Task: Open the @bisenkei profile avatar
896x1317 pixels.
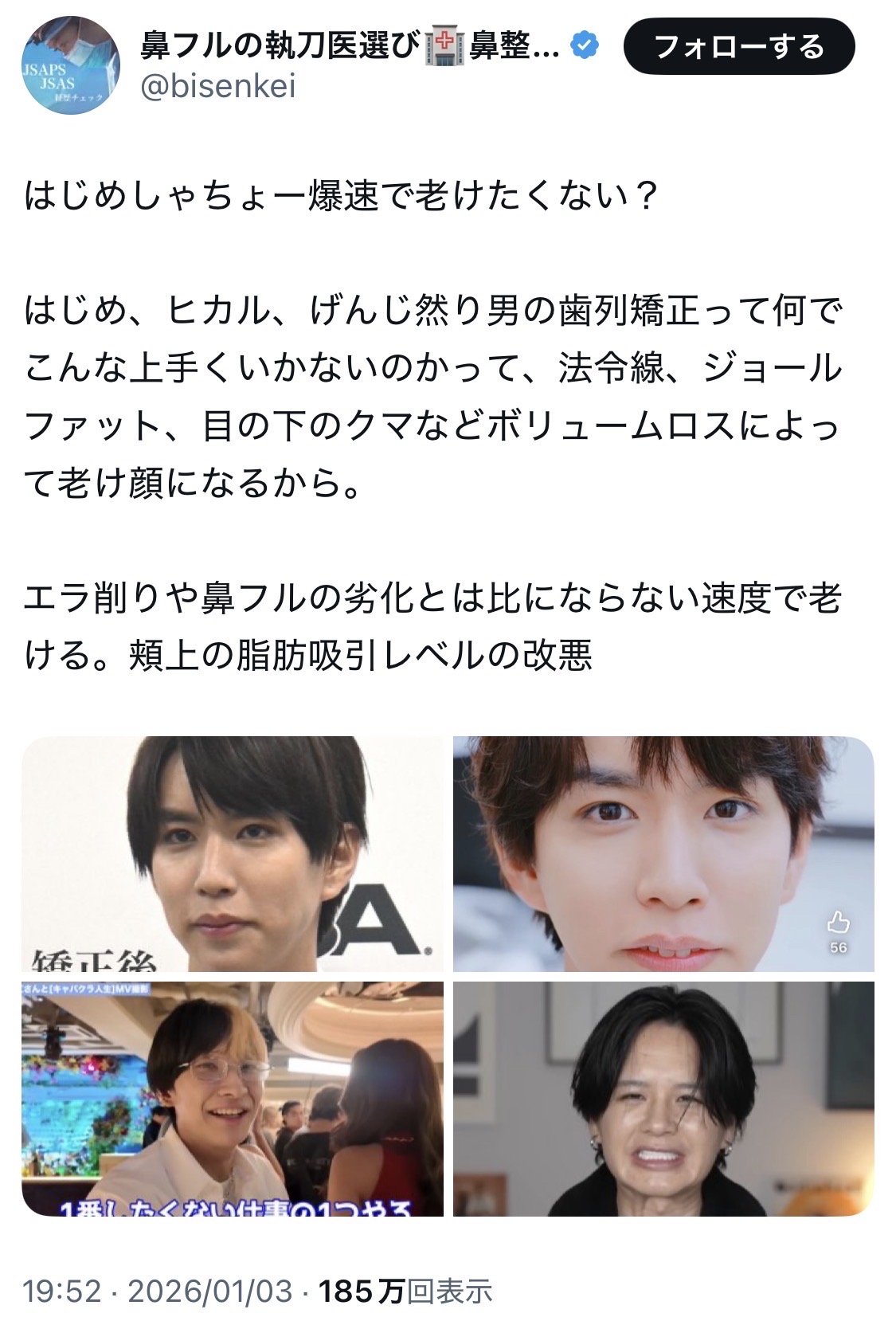Action: pos(71,65)
